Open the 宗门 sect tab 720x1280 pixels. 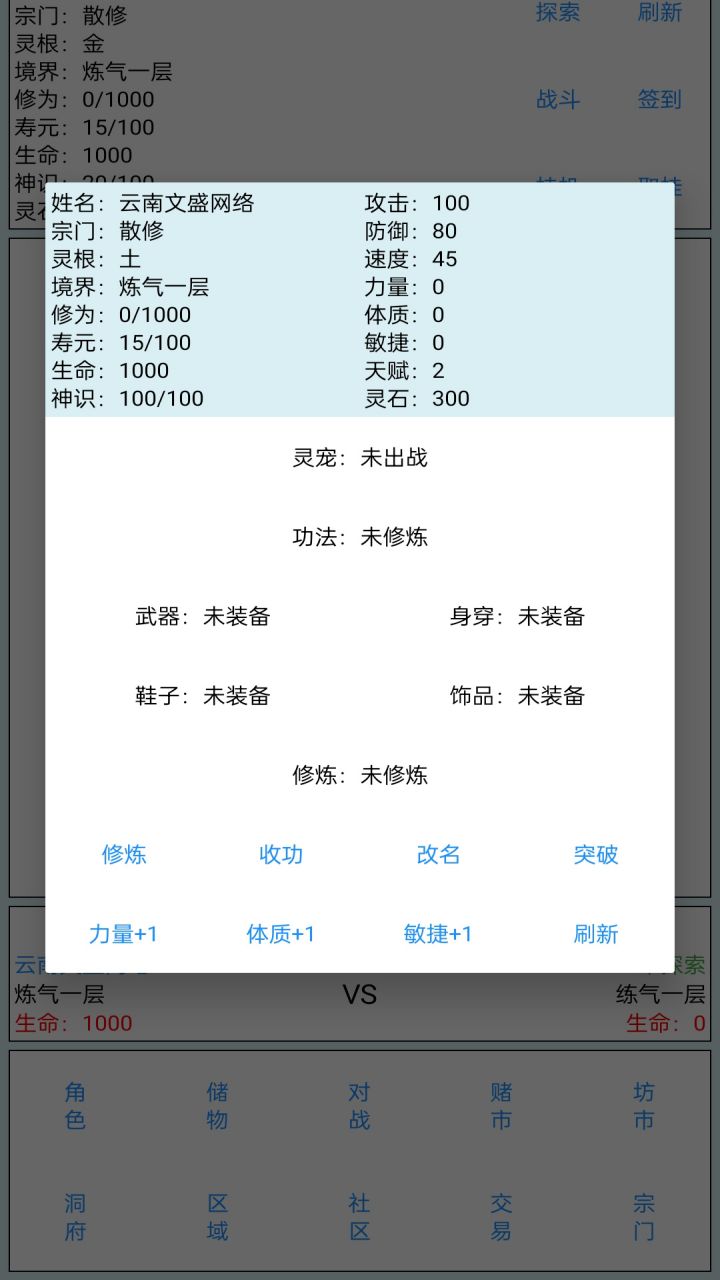(x=644, y=1217)
